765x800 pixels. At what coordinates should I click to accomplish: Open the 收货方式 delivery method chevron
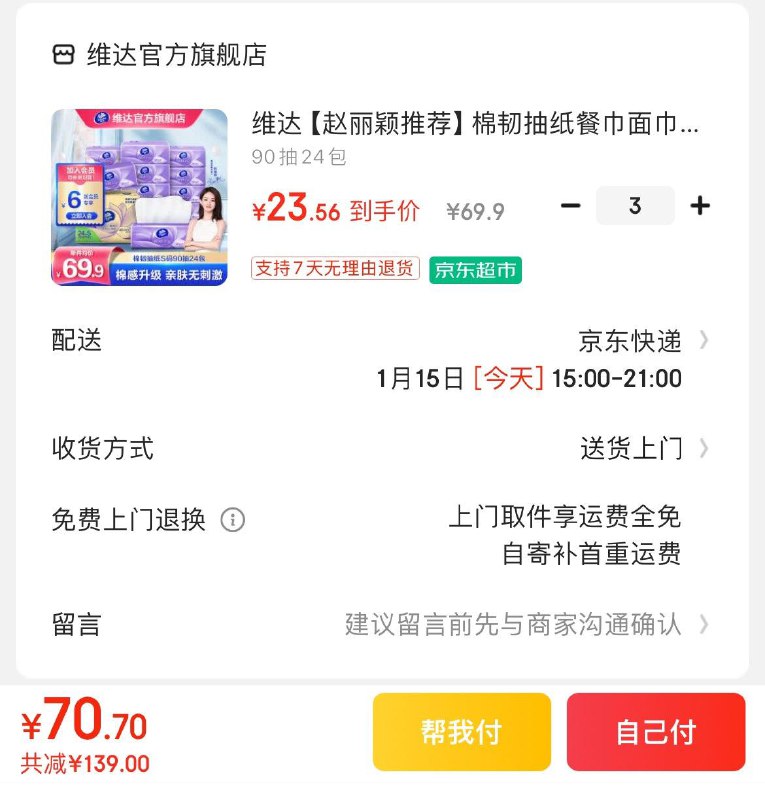(x=707, y=449)
